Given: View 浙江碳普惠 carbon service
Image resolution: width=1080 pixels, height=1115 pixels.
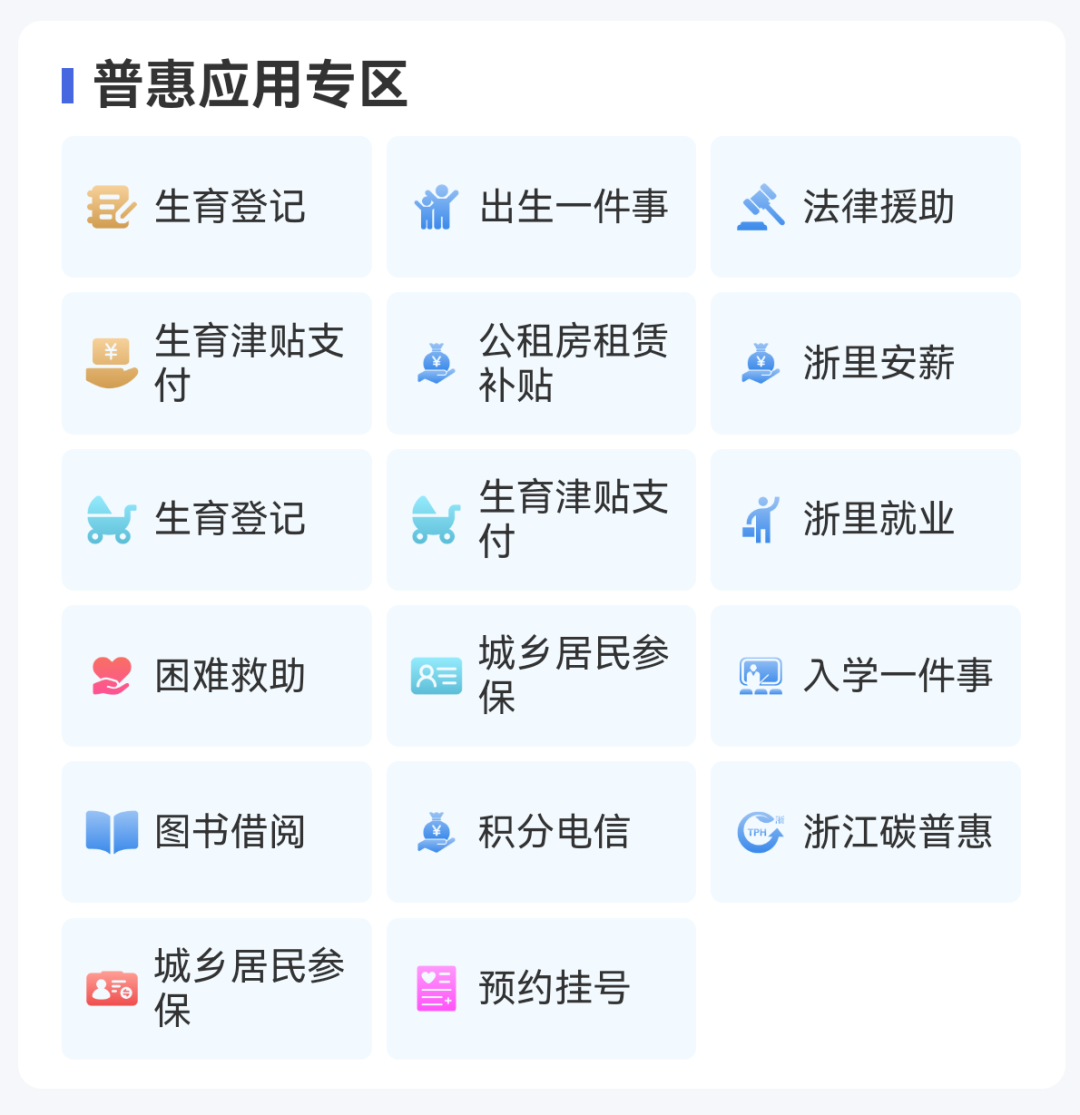Looking at the screenshot, I should pyautogui.click(x=865, y=831).
